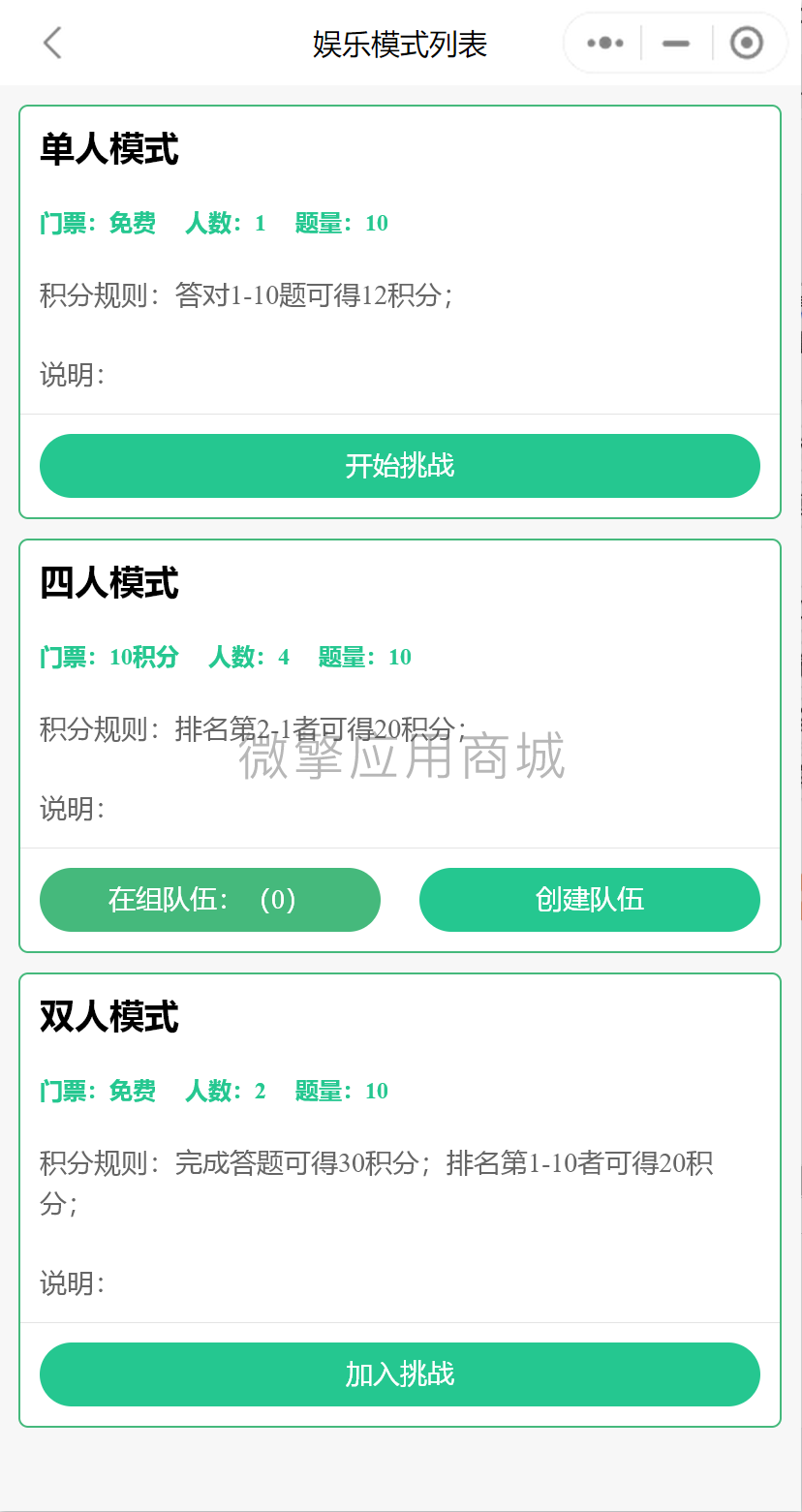
Task: Tap the 门票: 免费 label in 单人模式
Action: (x=97, y=223)
